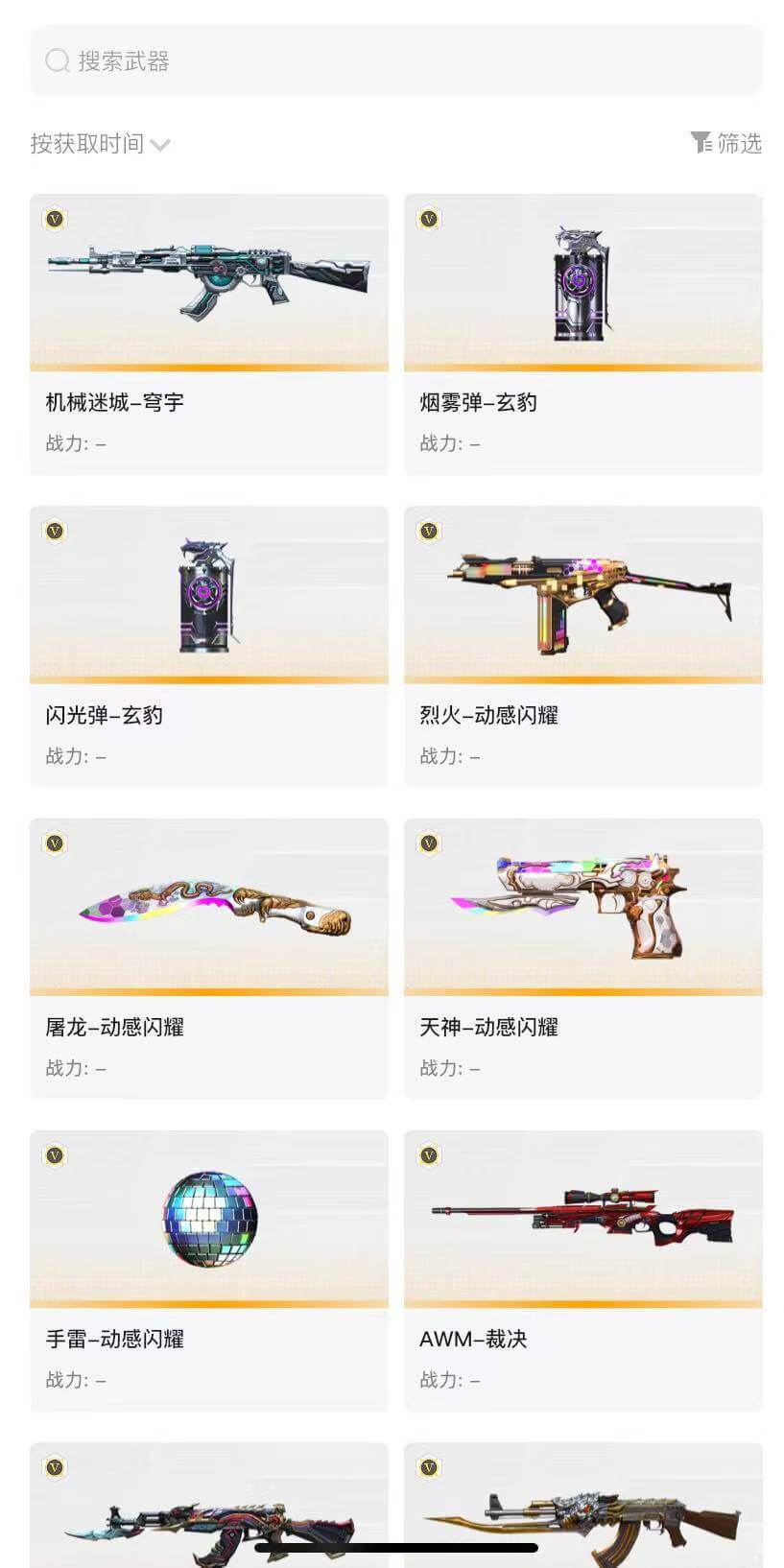This screenshot has height=1568, width=784.
Task: Open the 筛选 filter options
Action: pos(726,143)
